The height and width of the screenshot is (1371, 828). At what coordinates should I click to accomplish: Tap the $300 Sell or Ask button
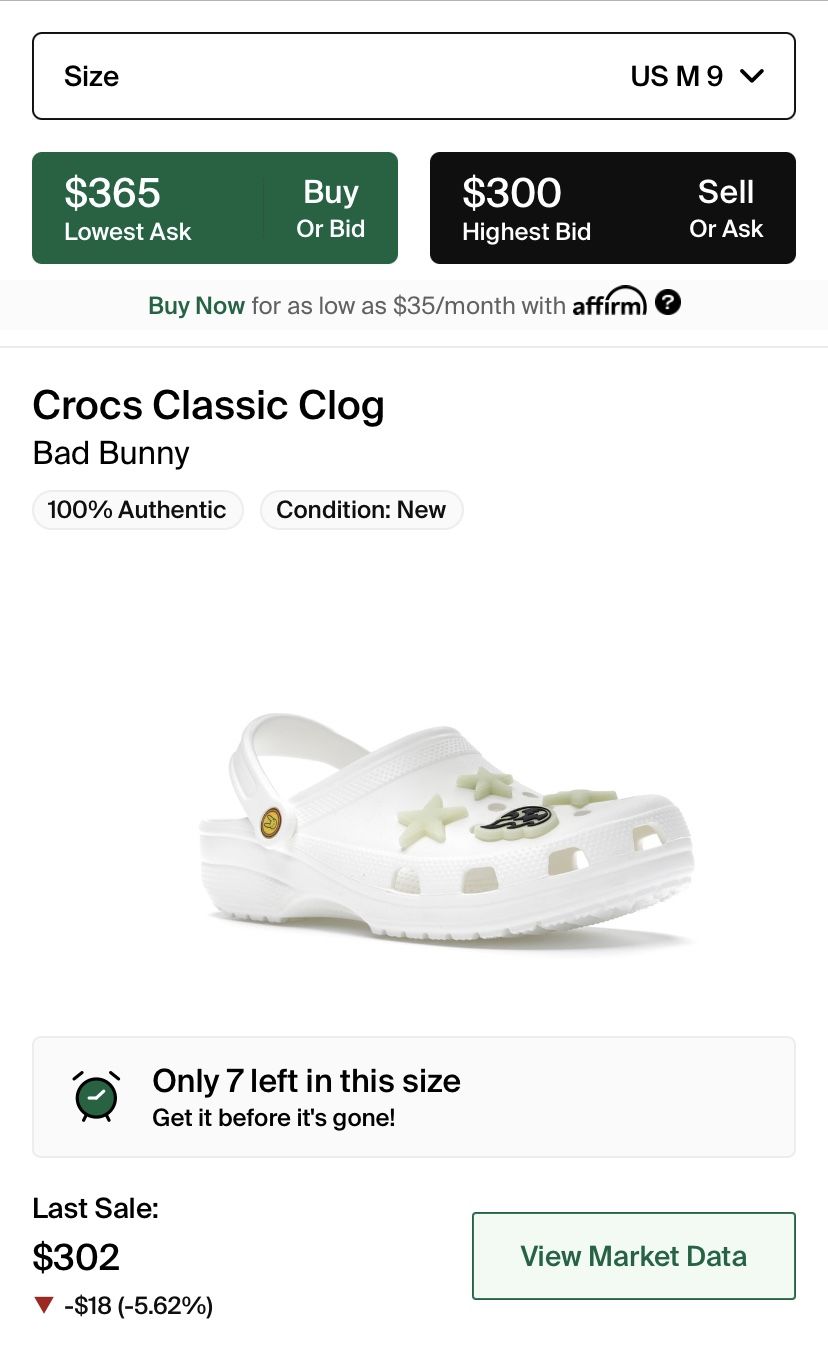point(613,208)
